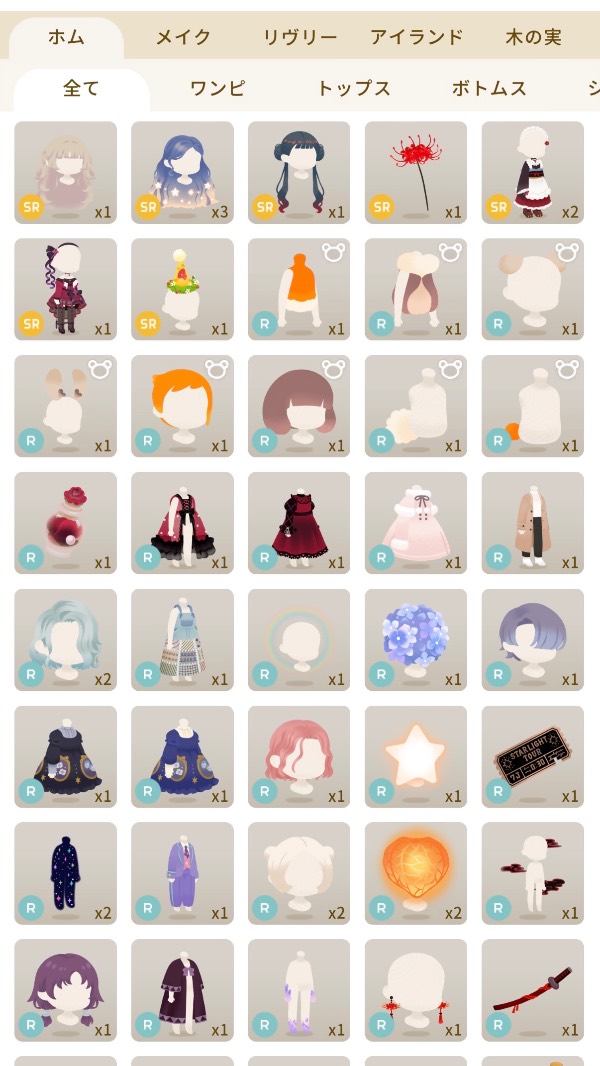The height and width of the screenshot is (1066, 600).
Task: Pick the orange short hair item
Action: (x=182, y=406)
